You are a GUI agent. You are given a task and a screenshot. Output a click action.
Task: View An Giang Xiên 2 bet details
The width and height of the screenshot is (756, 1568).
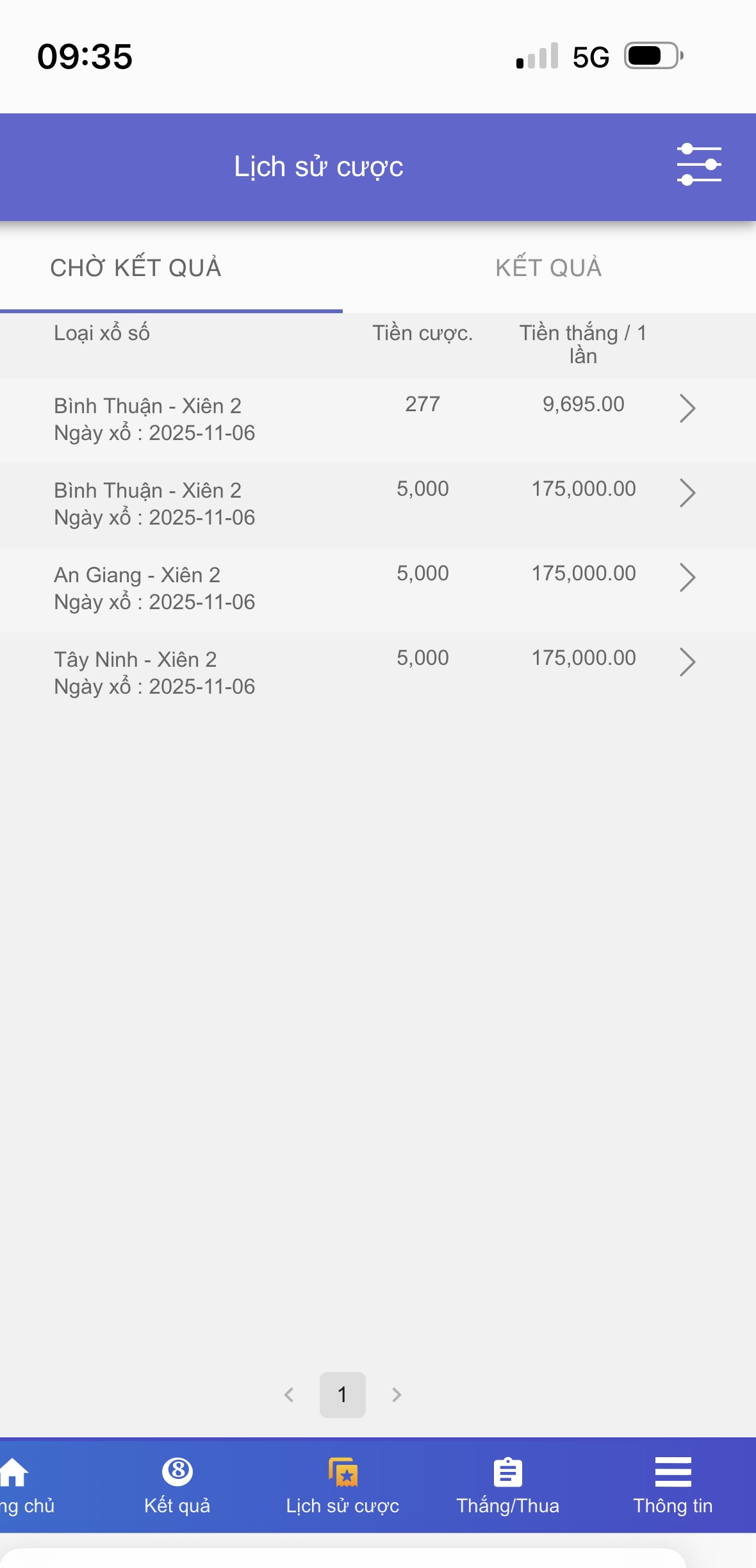pyautogui.click(x=687, y=578)
